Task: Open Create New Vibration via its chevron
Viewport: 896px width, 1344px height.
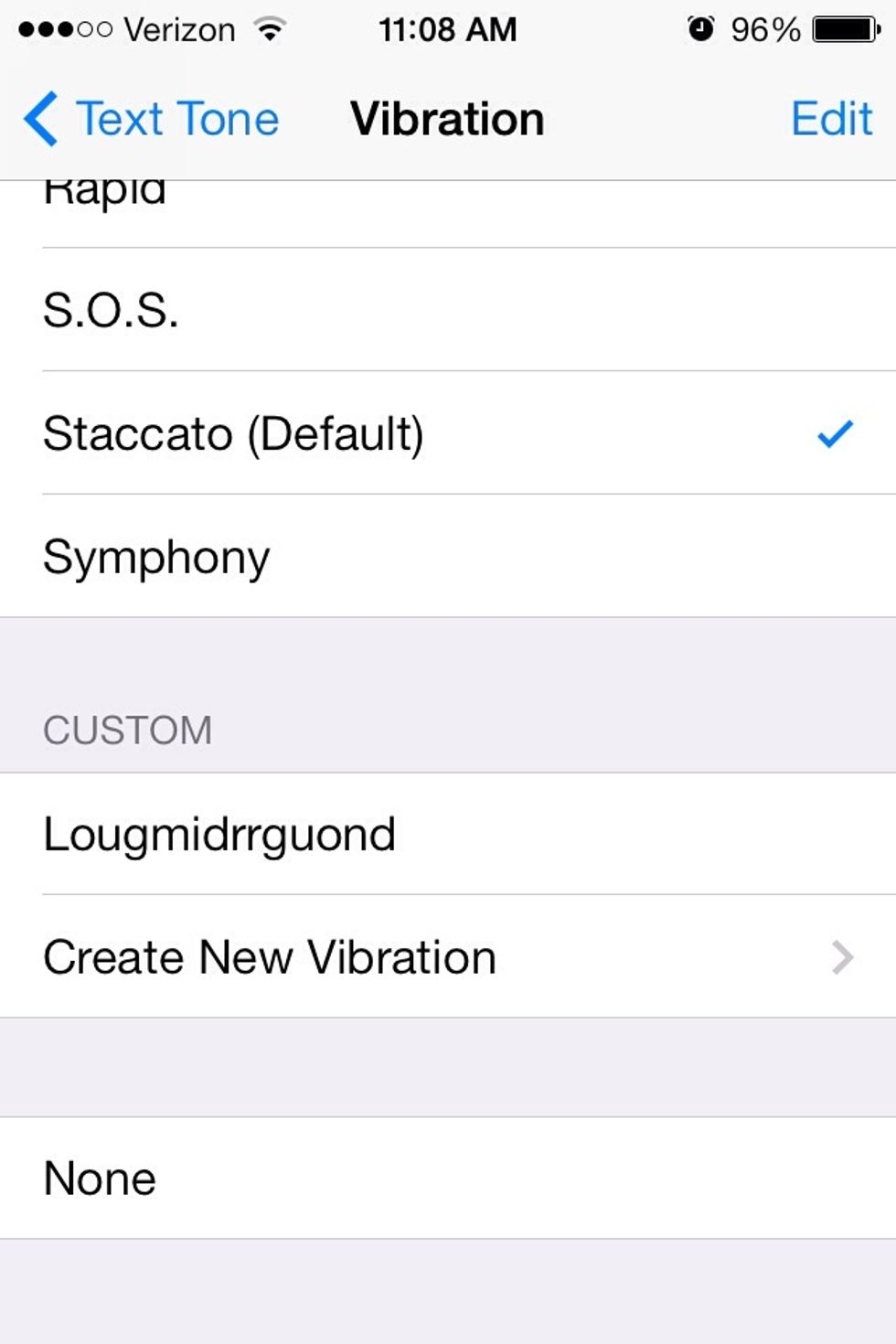Action: 839,956
